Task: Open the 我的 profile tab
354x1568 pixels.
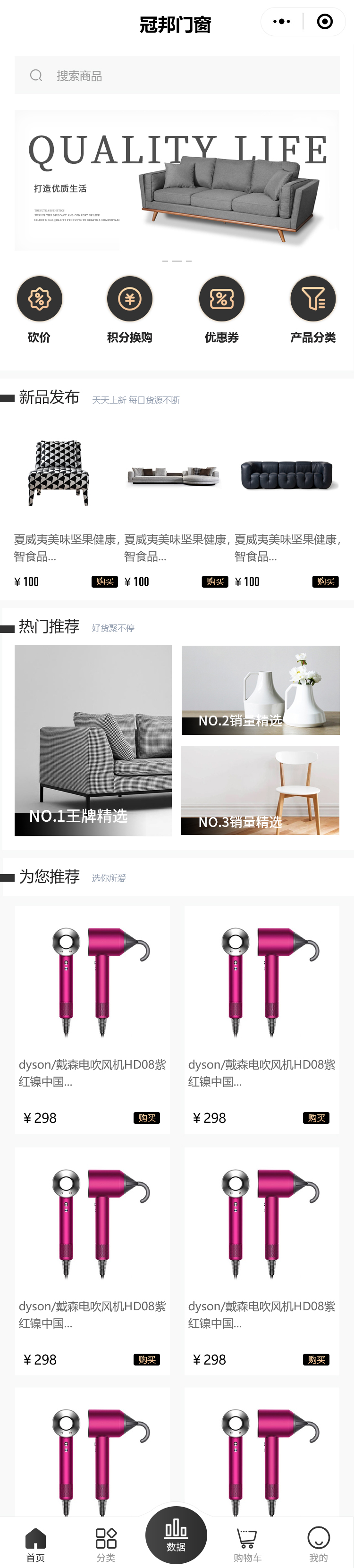Action: pyautogui.click(x=318, y=1544)
